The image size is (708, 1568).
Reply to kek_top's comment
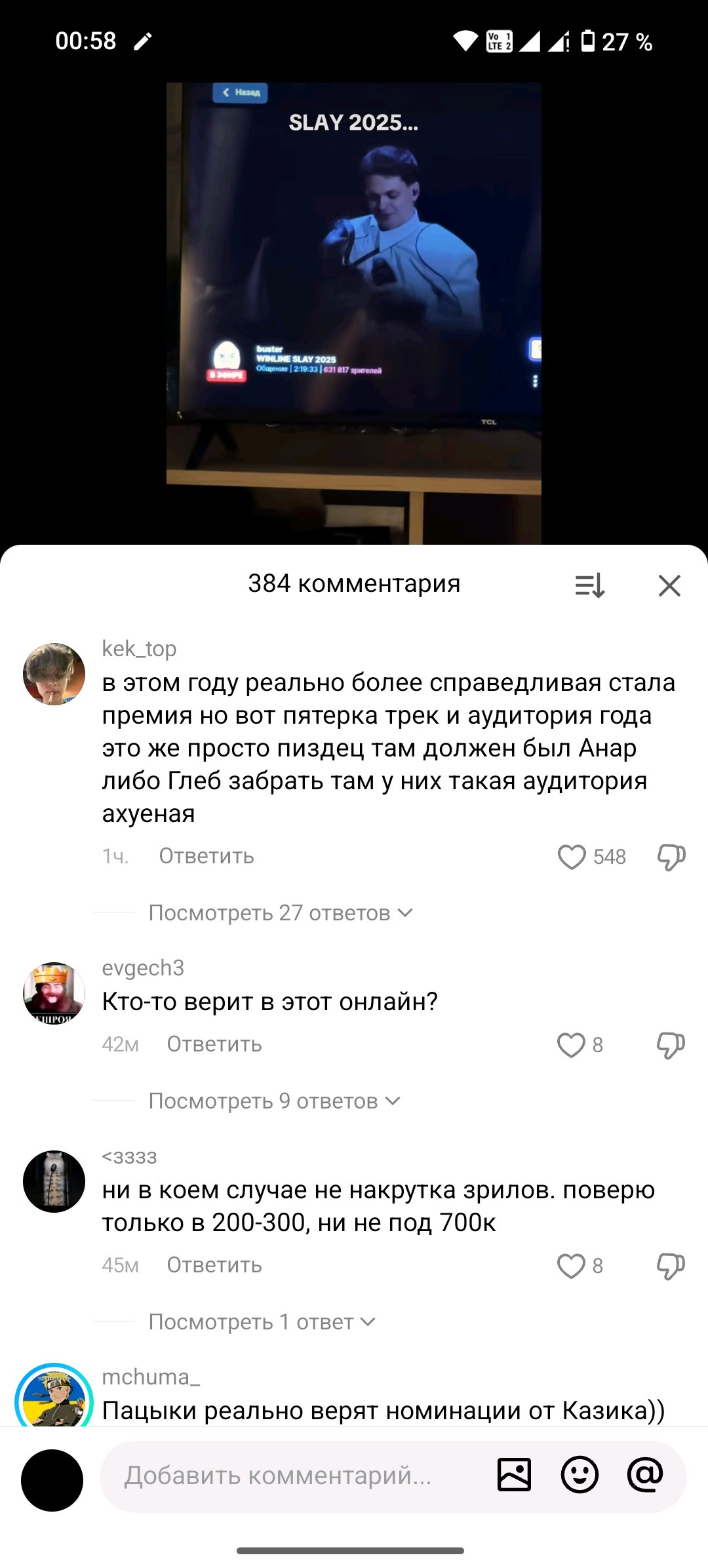pos(206,856)
